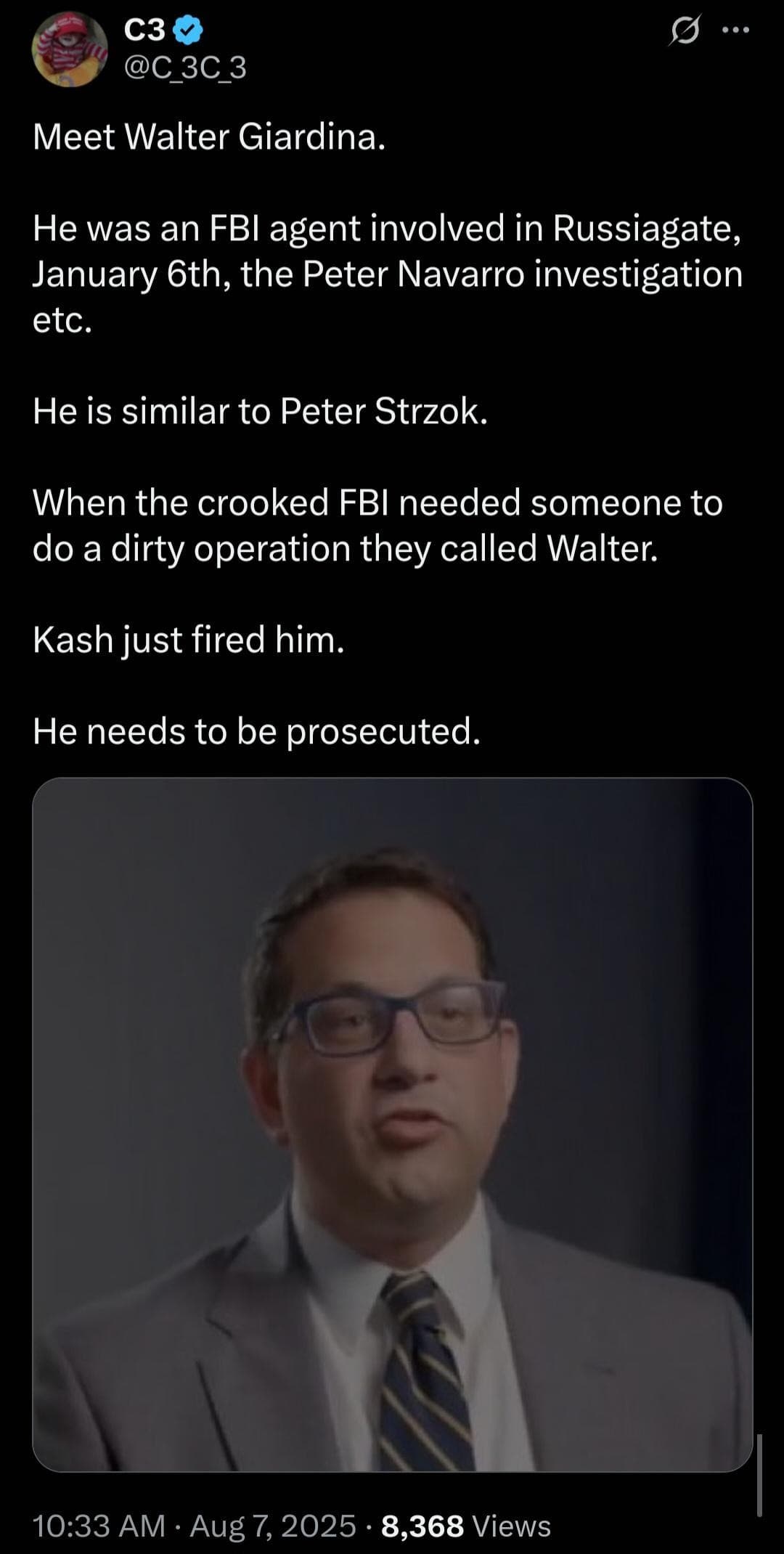Open the @C_3C_3 account handle

pyautogui.click(x=186, y=68)
